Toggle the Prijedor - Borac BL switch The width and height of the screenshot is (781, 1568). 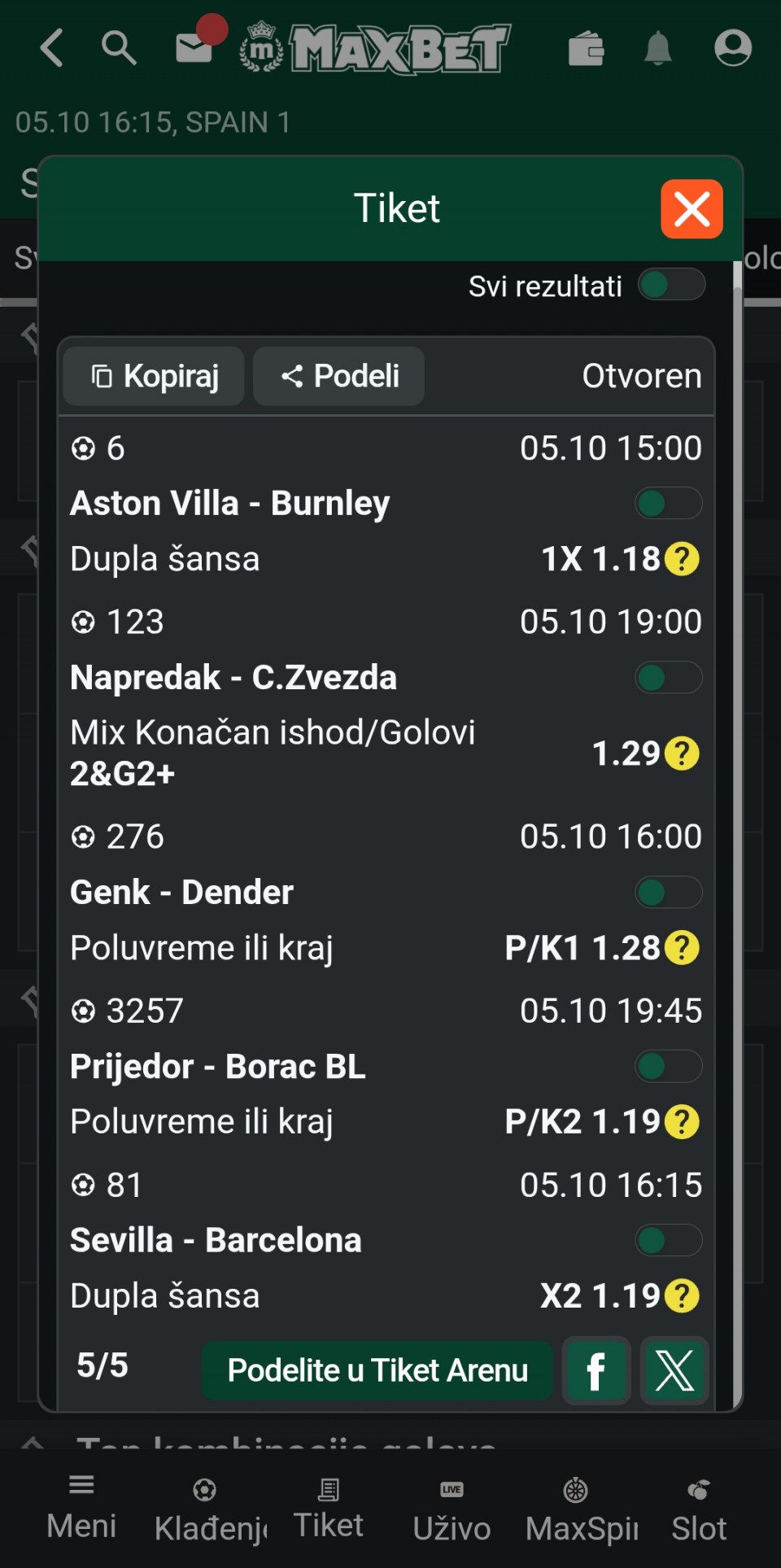pyautogui.click(x=668, y=1066)
